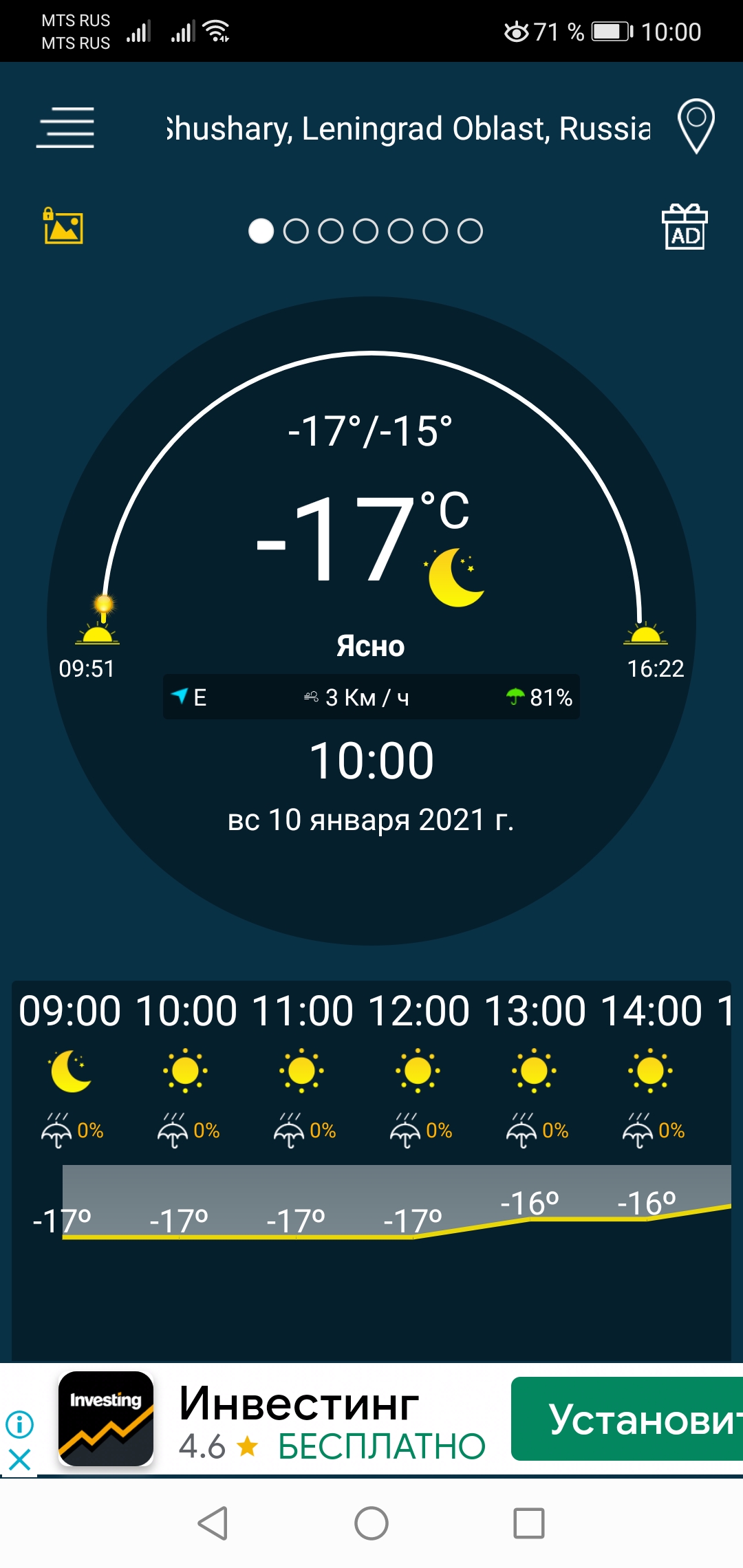Image resolution: width=743 pixels, height=1568 pixels.
Task: Open the hamburger menu drawer
Action: click(x=65, y=128)
